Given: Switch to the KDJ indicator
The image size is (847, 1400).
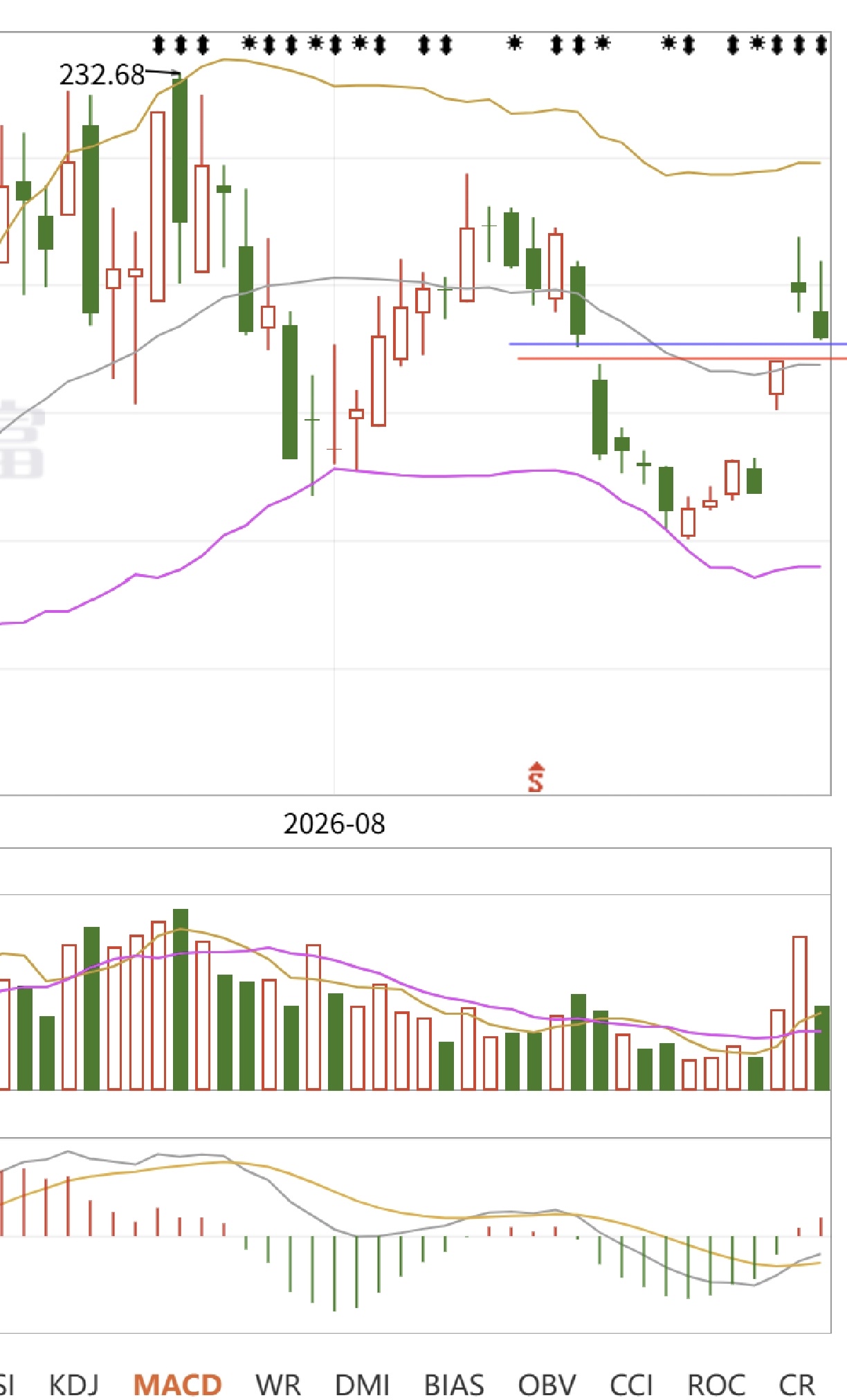Looking at the screenshot, I should tap(73, 1385).
